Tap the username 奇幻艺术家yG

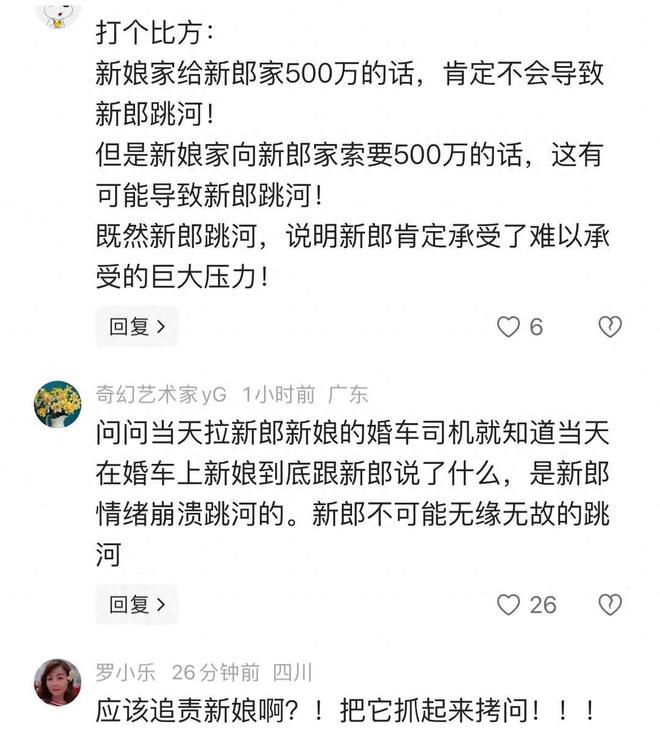click(161, 393)
